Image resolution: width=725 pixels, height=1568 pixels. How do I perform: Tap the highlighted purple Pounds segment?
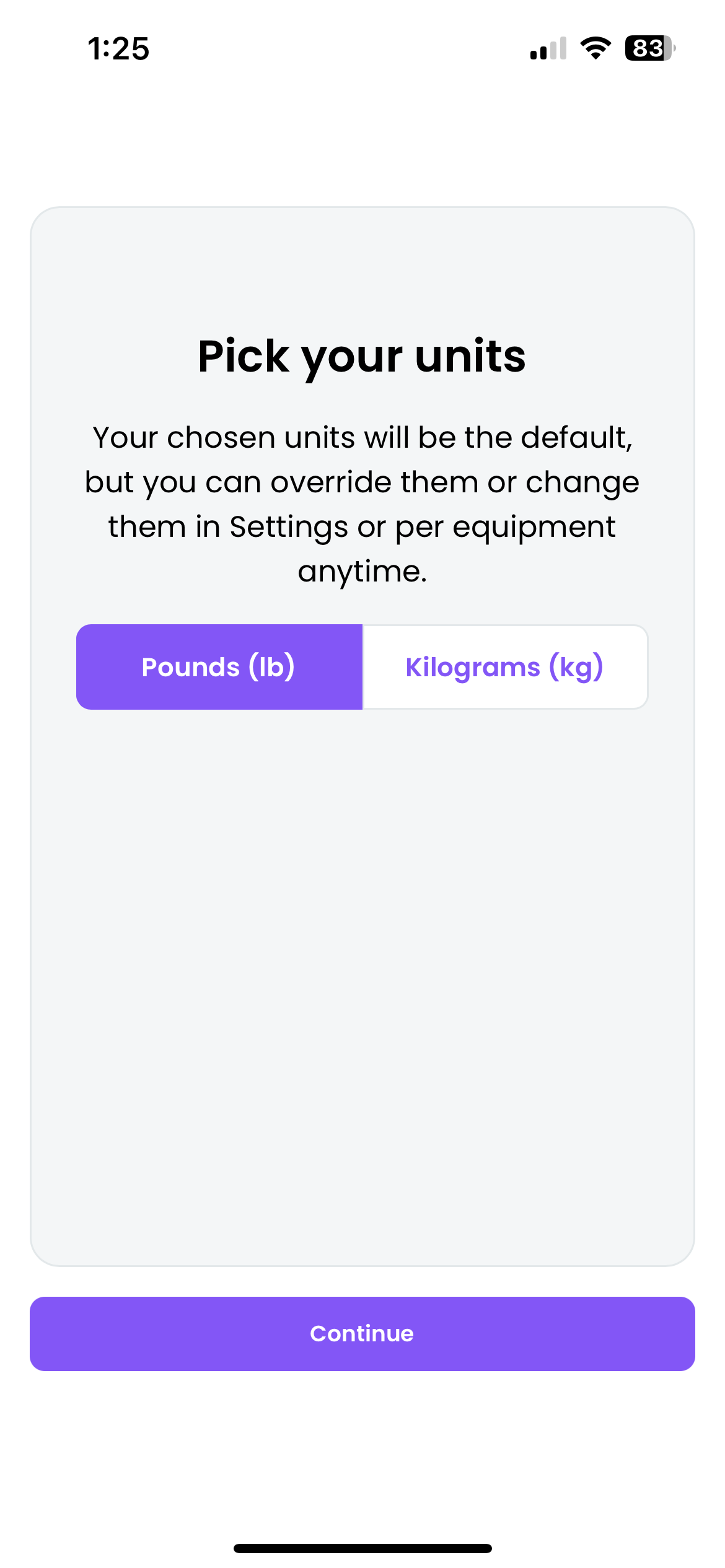click(x=219, y=666)
